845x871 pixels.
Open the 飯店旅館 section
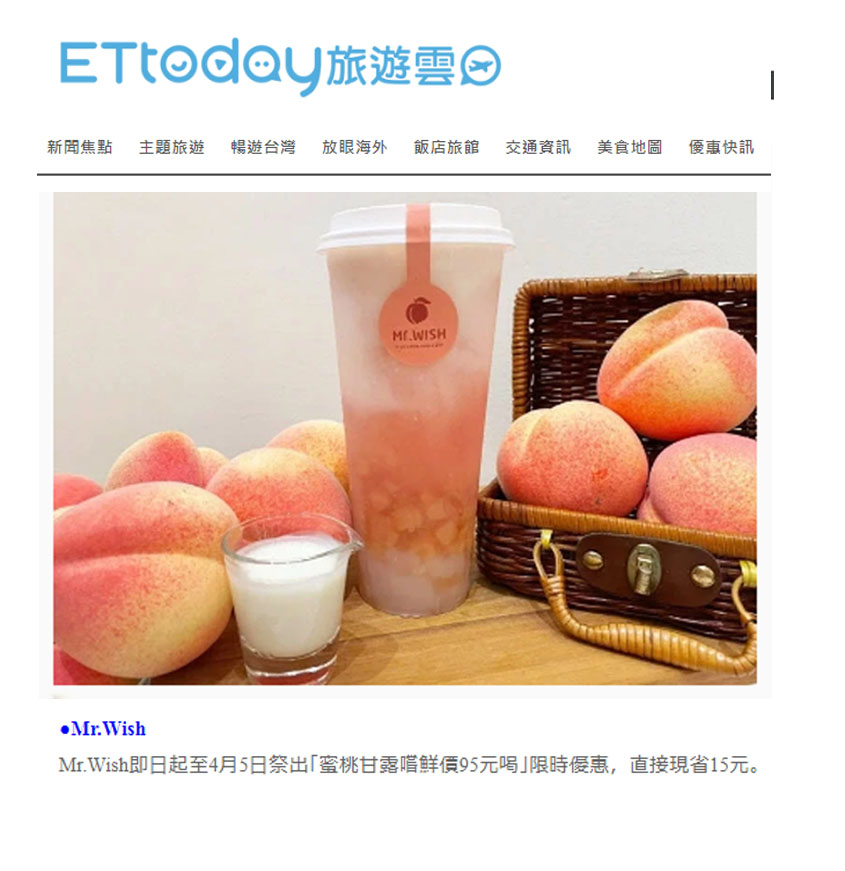446,147
